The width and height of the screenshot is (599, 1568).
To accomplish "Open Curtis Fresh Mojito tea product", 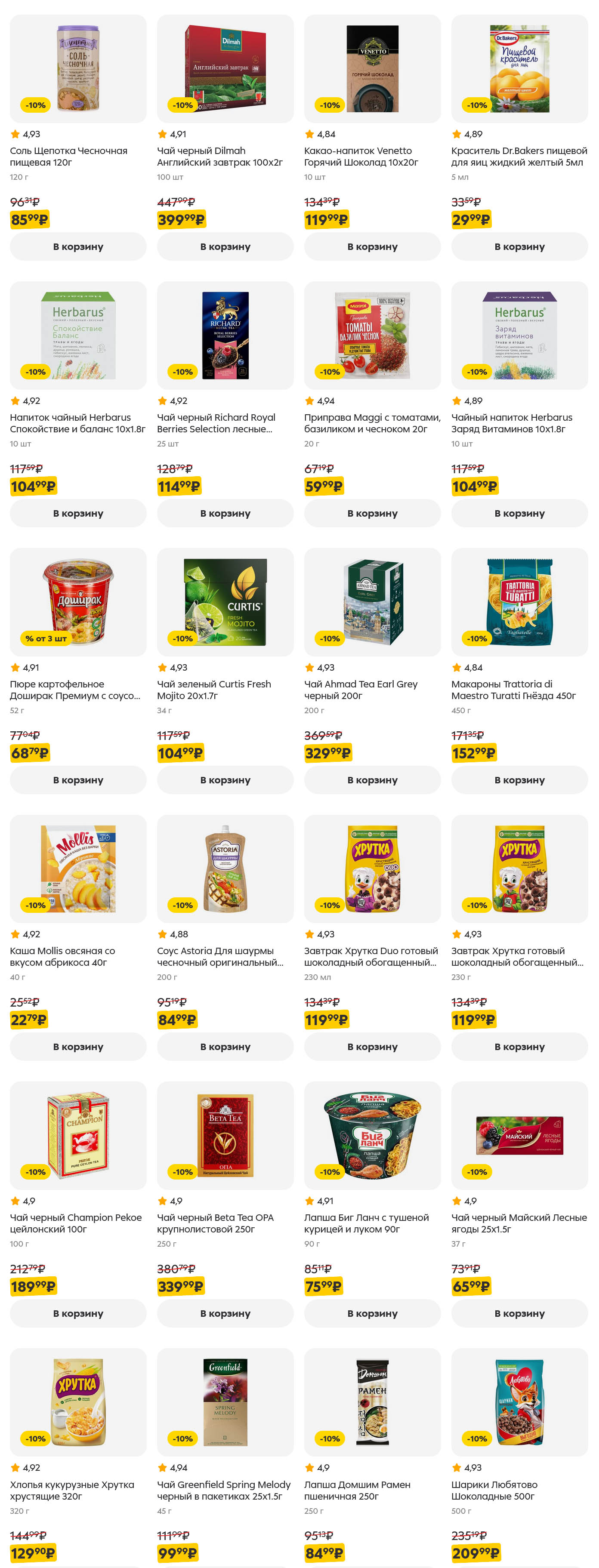I will [x=225, y=602].
